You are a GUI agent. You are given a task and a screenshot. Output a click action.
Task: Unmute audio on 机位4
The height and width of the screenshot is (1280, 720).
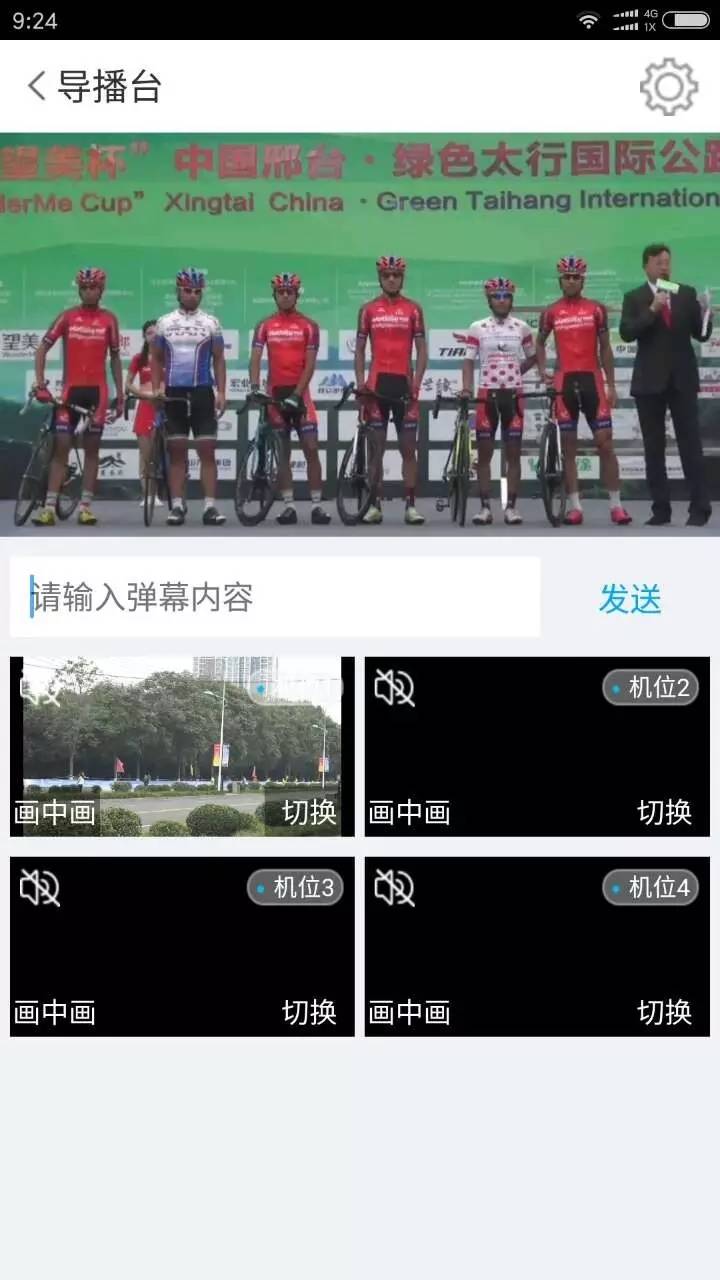(x=394, y=887)
